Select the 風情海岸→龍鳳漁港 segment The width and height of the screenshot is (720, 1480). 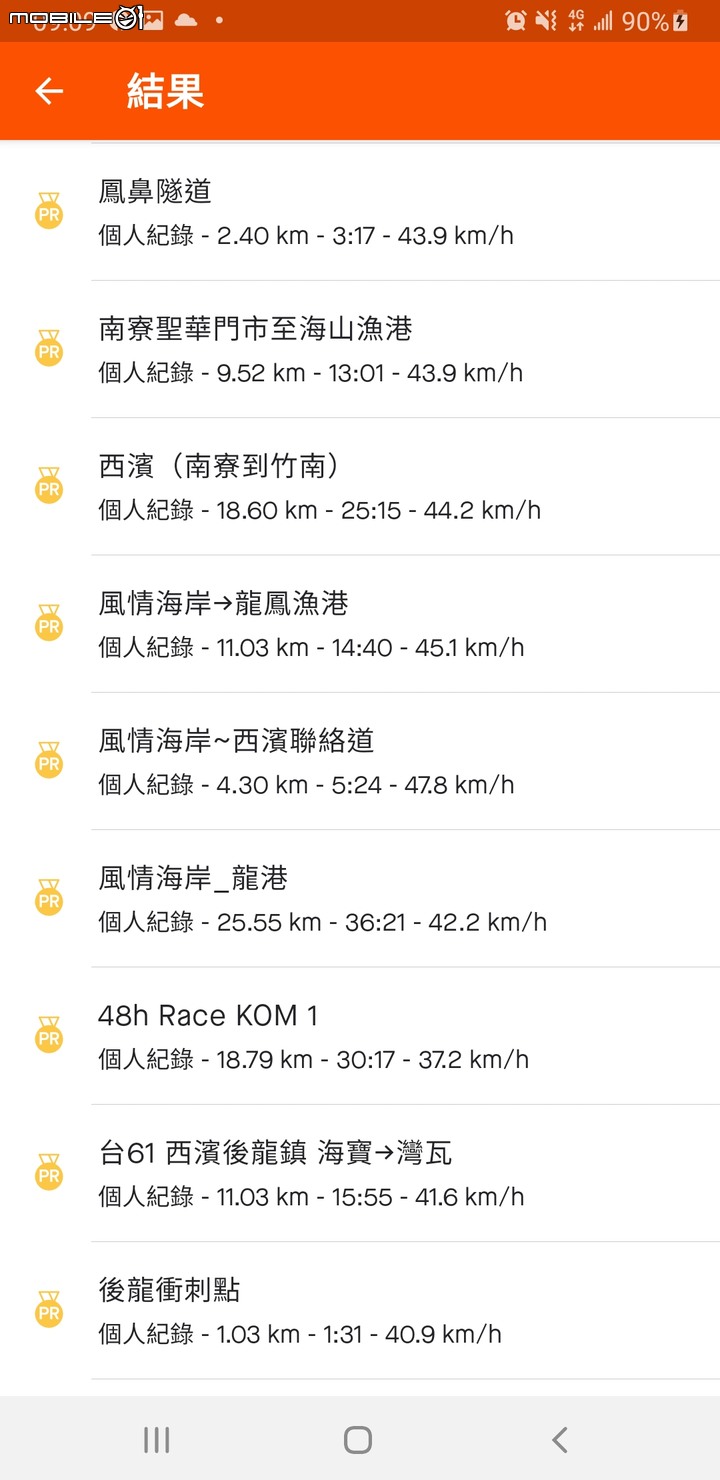(x=360, y=624)
